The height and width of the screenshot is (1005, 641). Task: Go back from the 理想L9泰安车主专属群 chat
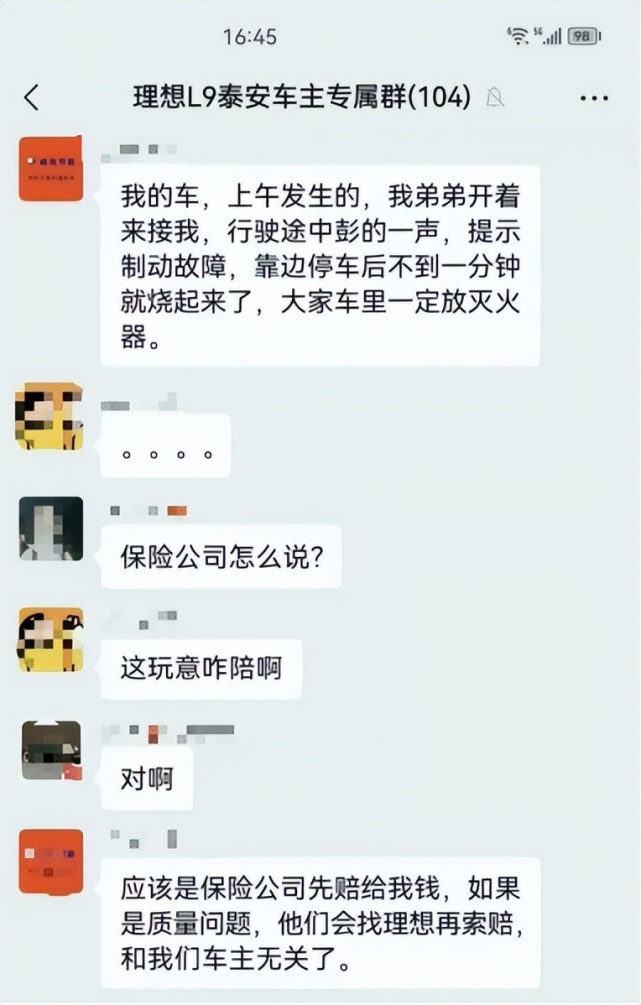tap(32, 97)
